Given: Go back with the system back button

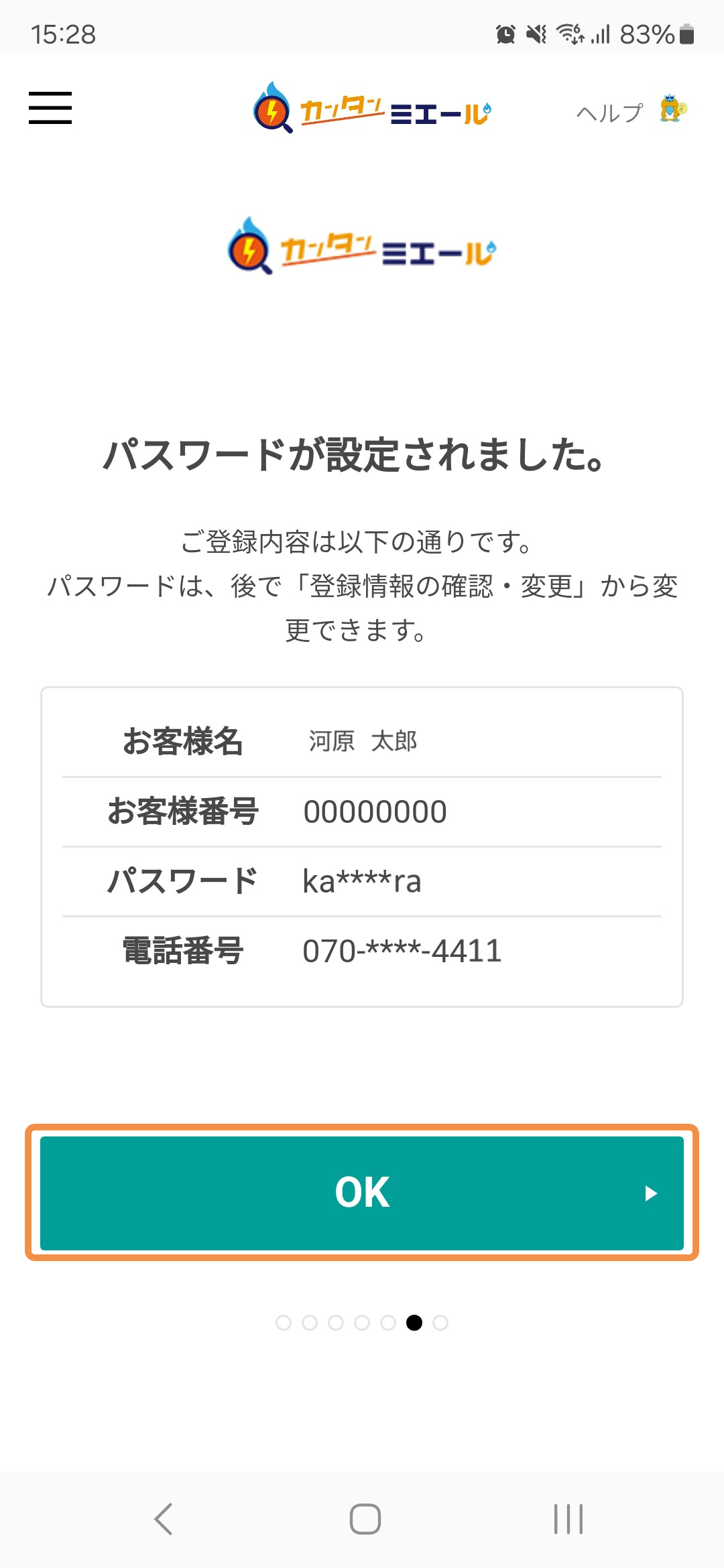Looking at the screenshot, I should coord(164,1518).
